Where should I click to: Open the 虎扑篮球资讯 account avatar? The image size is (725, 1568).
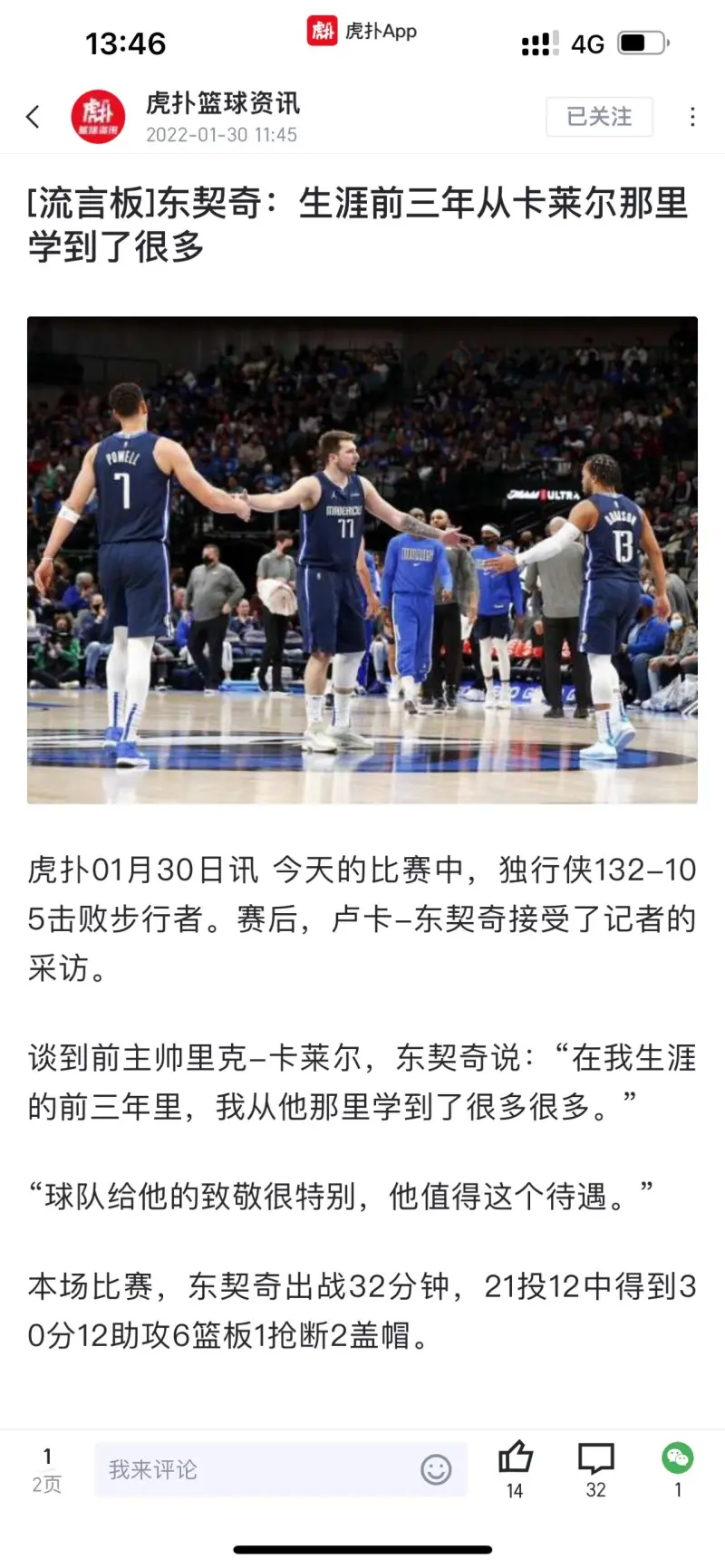tap(98, 117)
